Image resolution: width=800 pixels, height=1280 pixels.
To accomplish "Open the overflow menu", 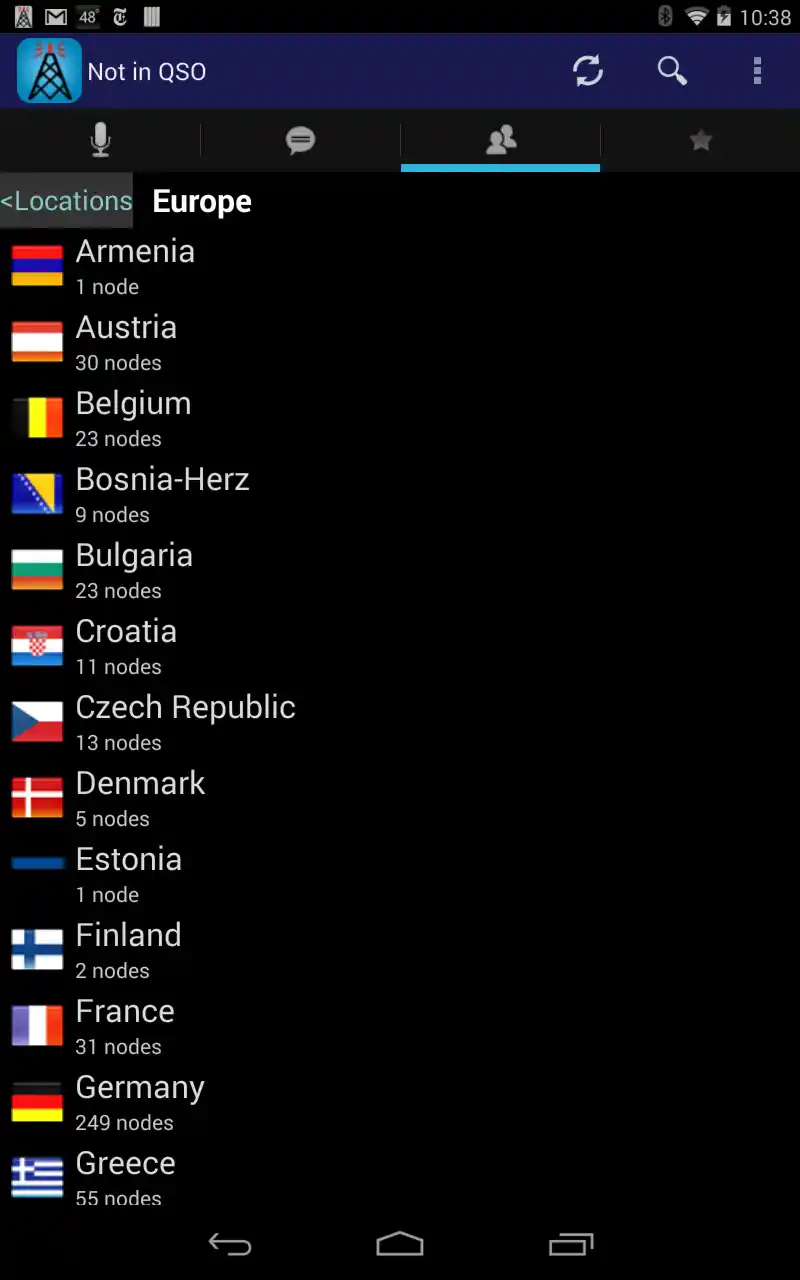I will click(x=757, y=71).
